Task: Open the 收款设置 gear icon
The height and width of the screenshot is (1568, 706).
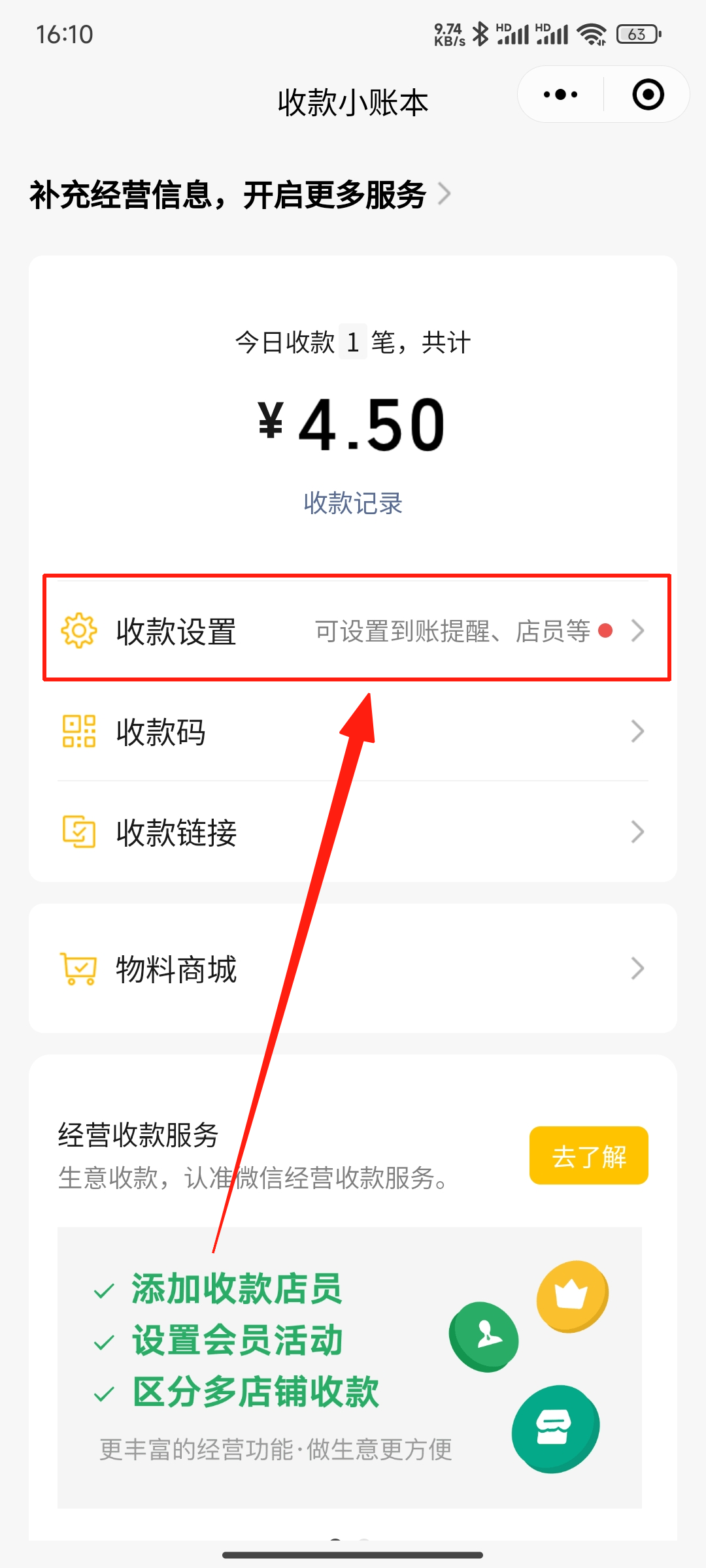Action: (x=78, y=630)
